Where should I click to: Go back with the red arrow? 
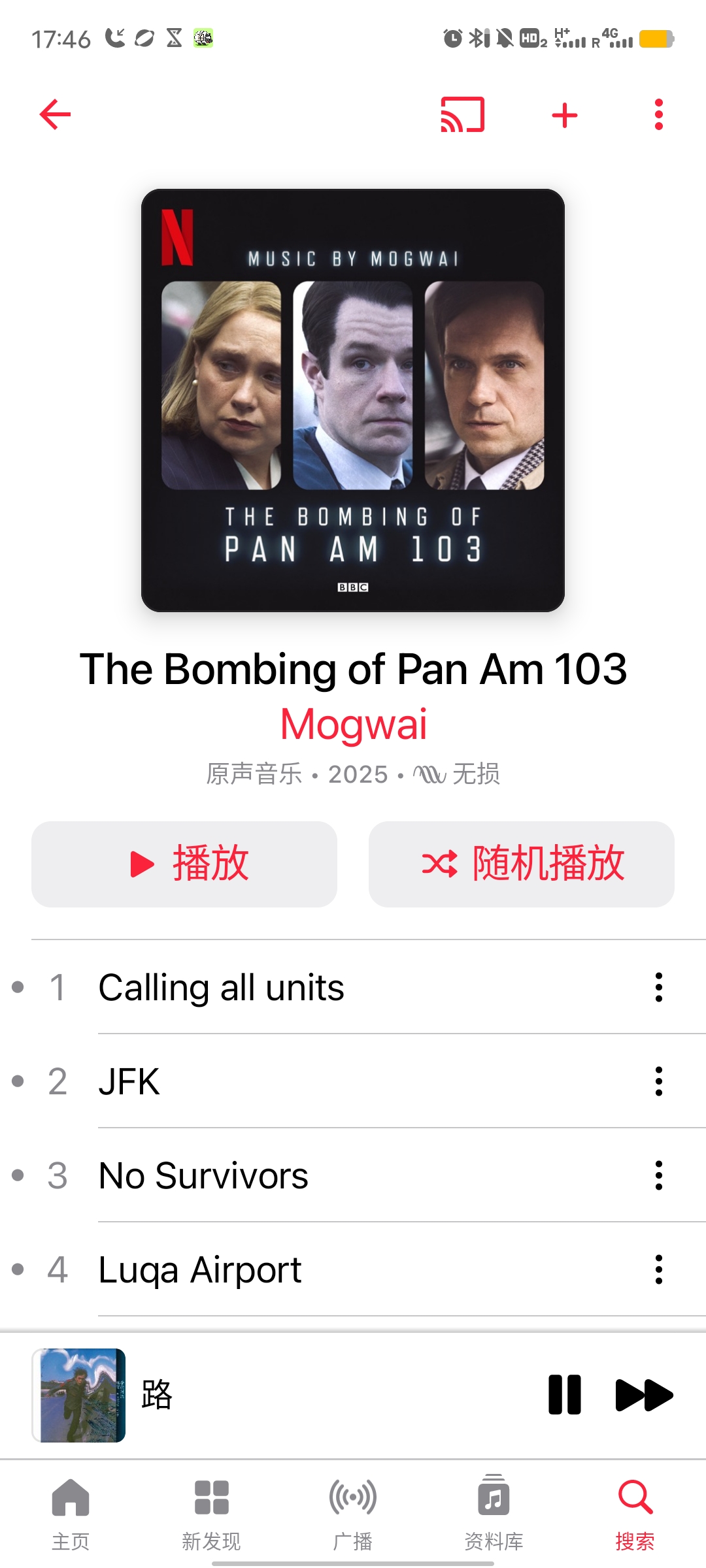click(x=55, y=115)
